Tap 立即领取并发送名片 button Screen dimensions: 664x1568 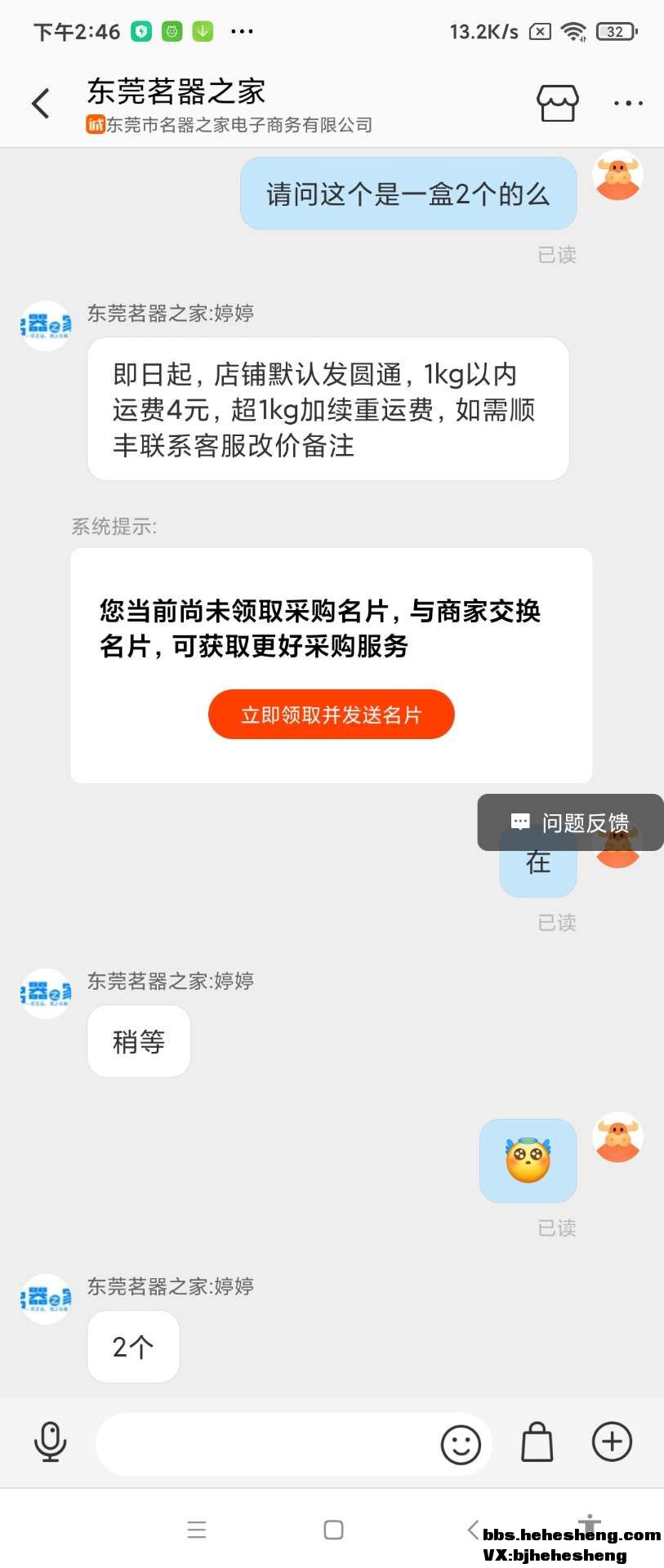[331, 715]
